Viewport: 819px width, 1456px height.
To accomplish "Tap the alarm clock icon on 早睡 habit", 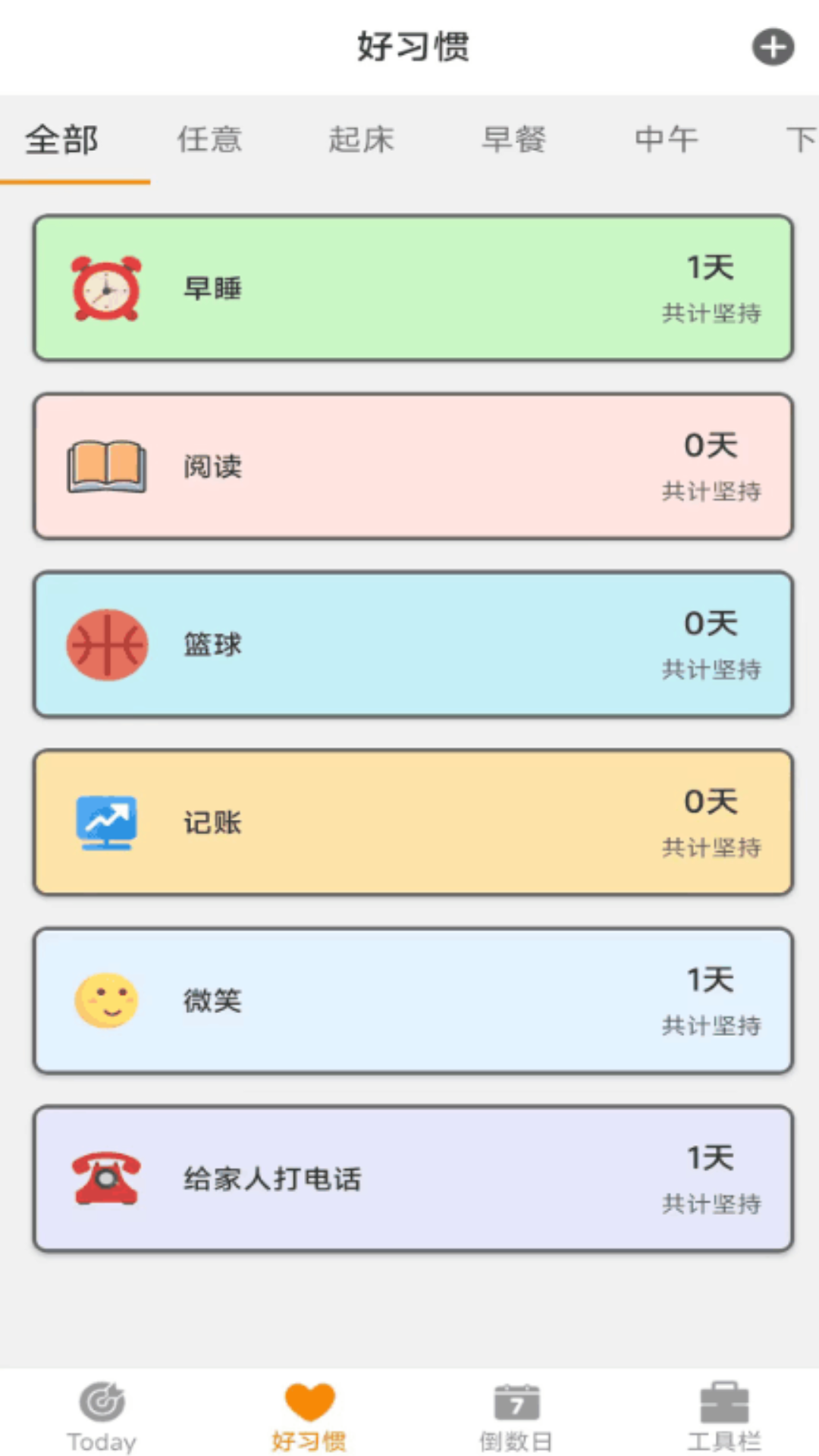I will pos(106,288).
